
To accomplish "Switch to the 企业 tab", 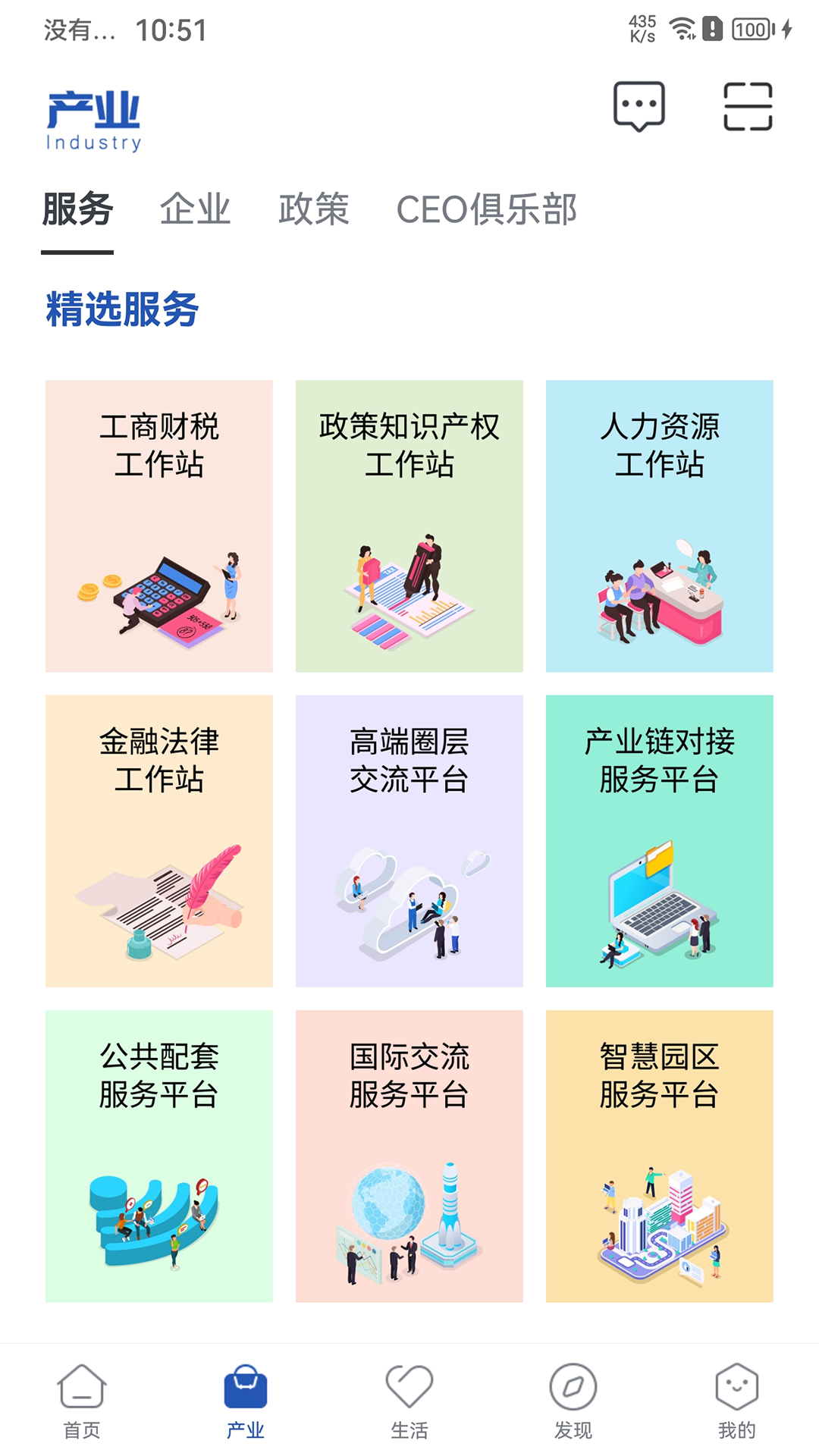I will pos(195,209).
